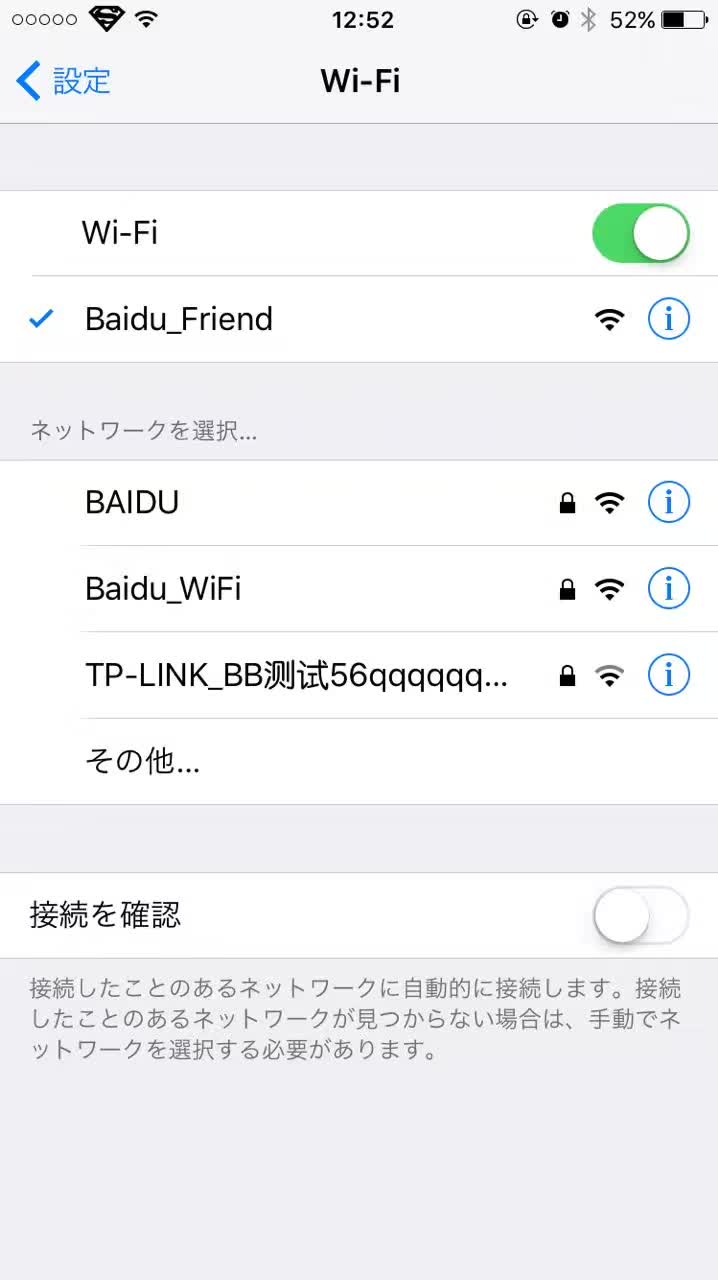The image size is (718, 1280).
Task: Show details for the BAIDU network
Action: (x=669, y=503)
